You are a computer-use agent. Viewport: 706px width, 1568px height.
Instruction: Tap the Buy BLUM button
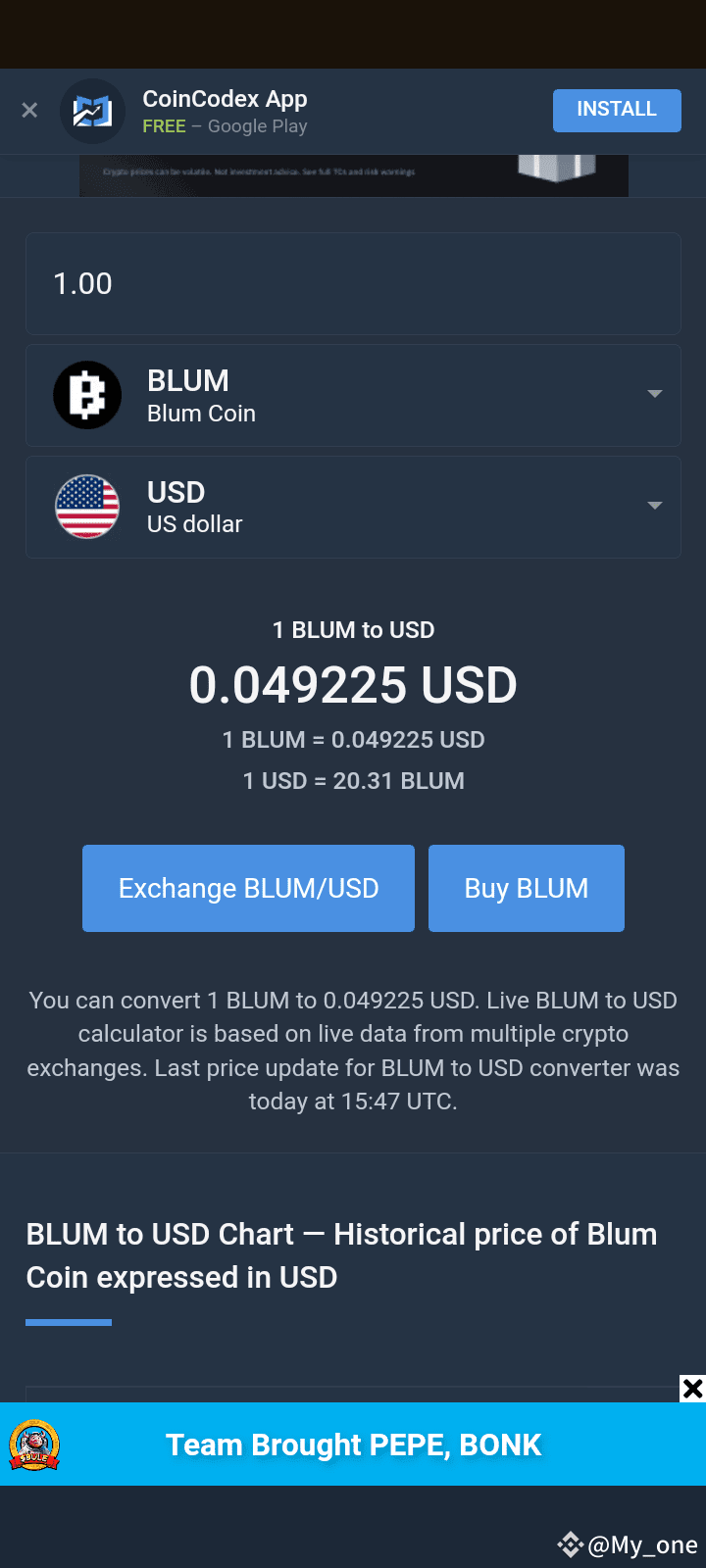tap(526, 888)
